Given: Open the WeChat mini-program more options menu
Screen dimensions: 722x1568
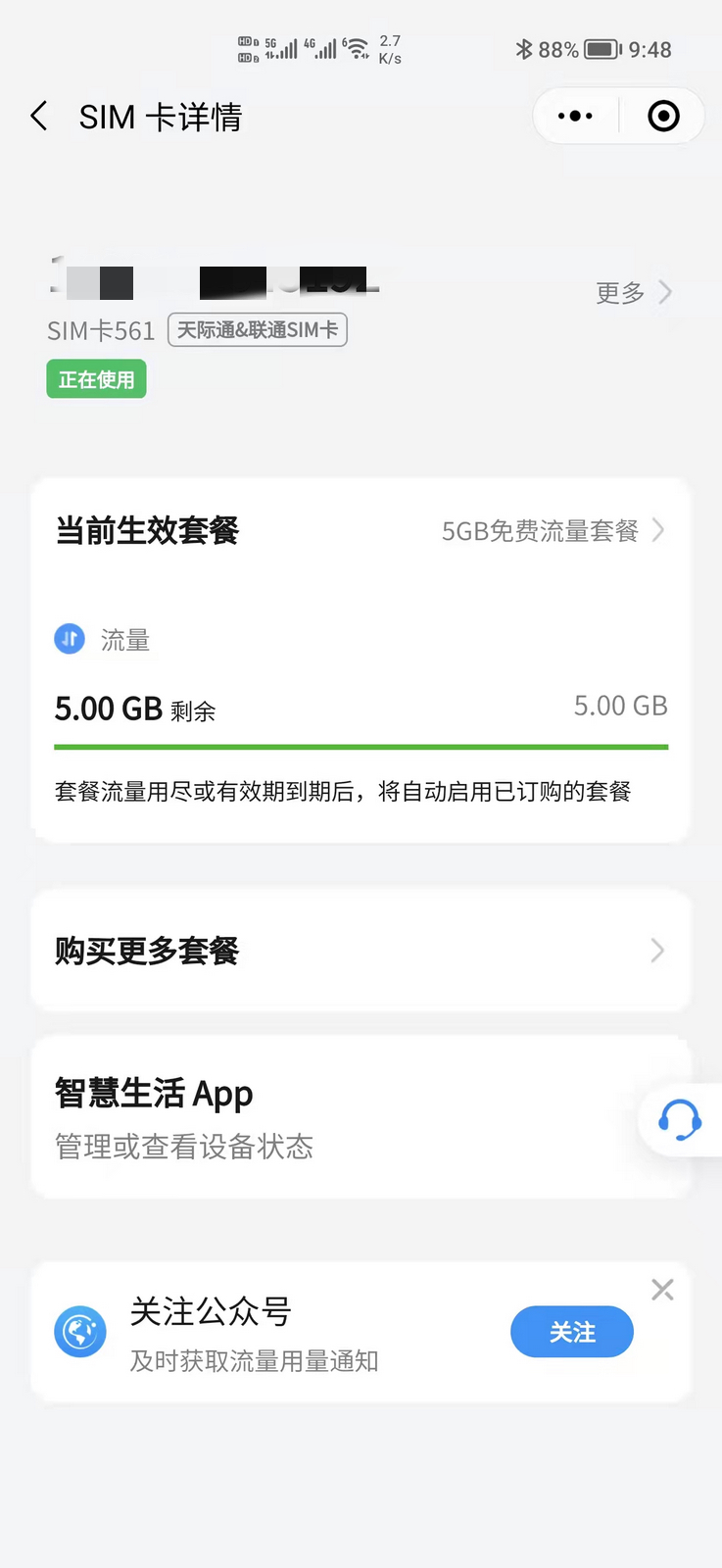Looking at the screenshot, I should [574, 115].
